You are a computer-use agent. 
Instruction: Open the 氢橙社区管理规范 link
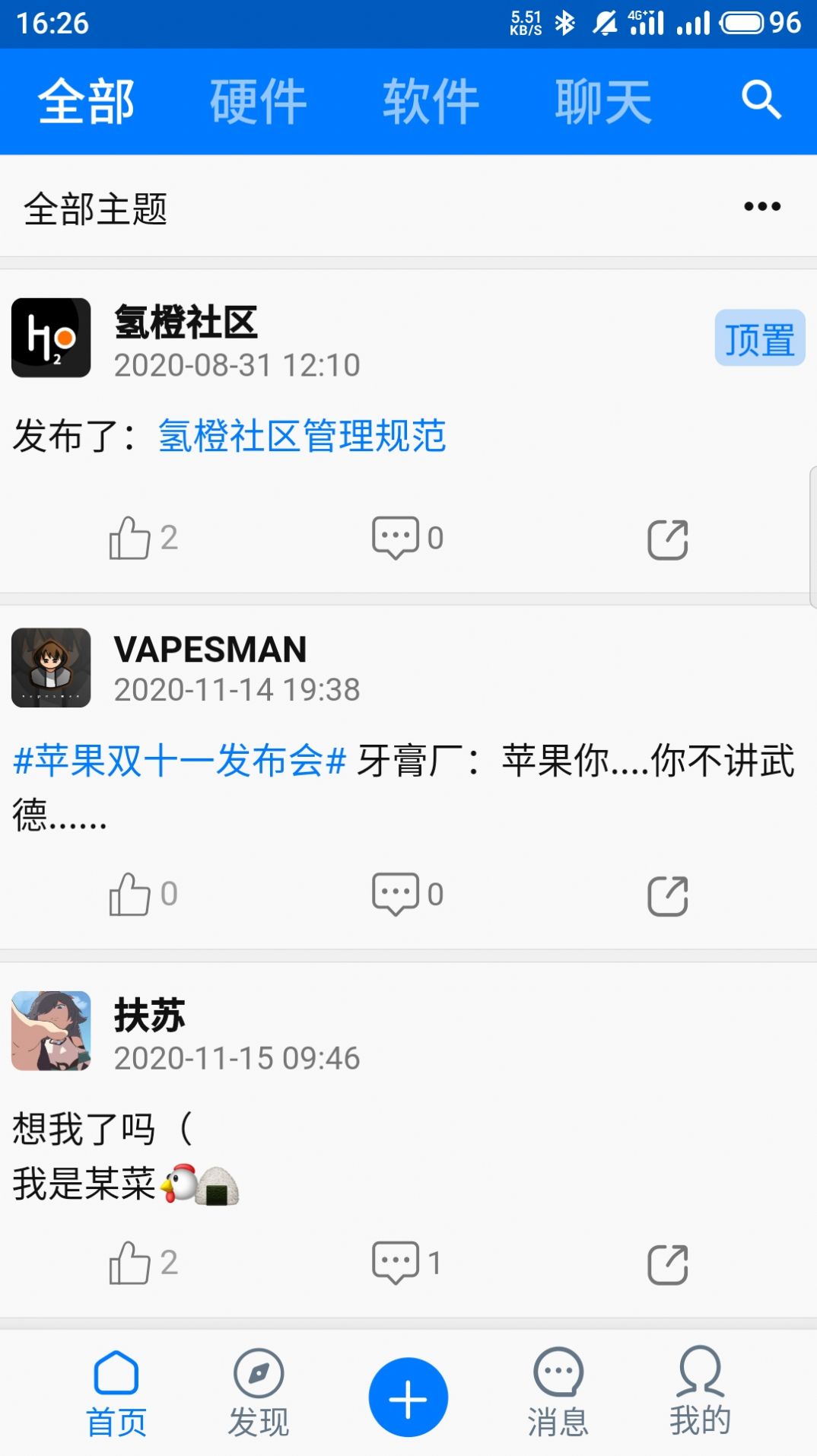tap(302, 437)
